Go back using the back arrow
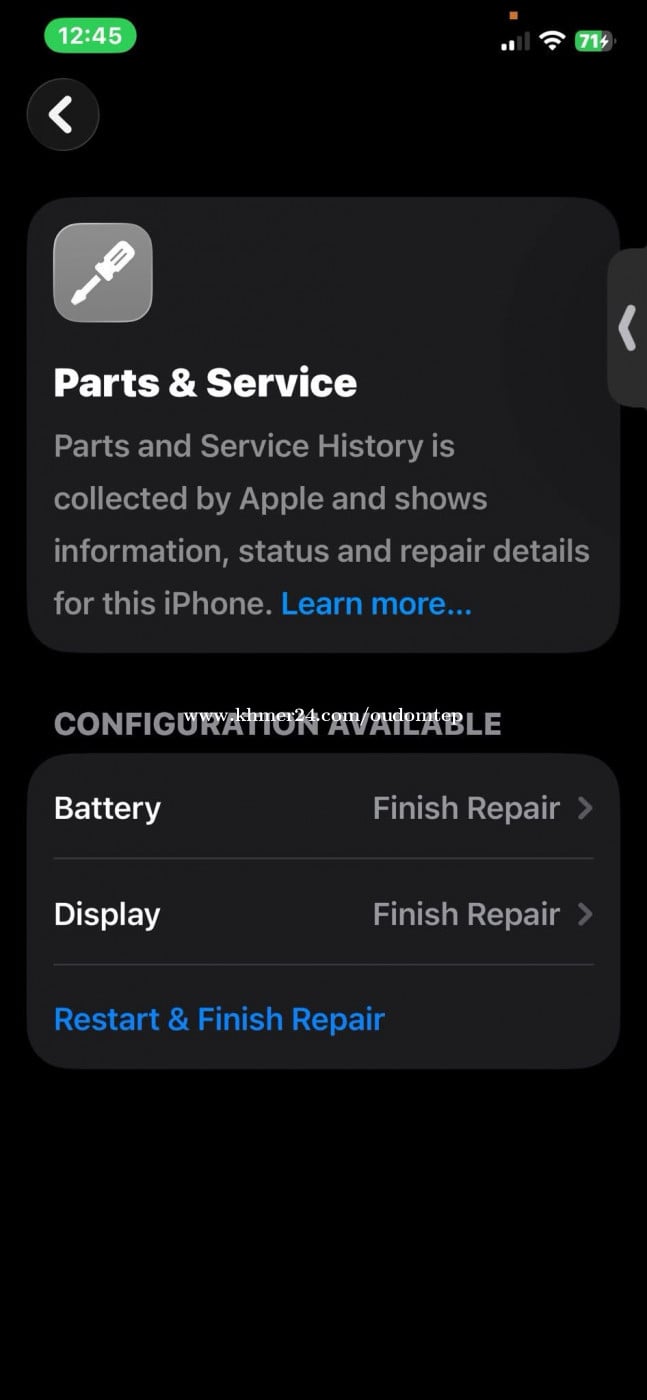This screenshot has width=647, height=1400. 62,115
